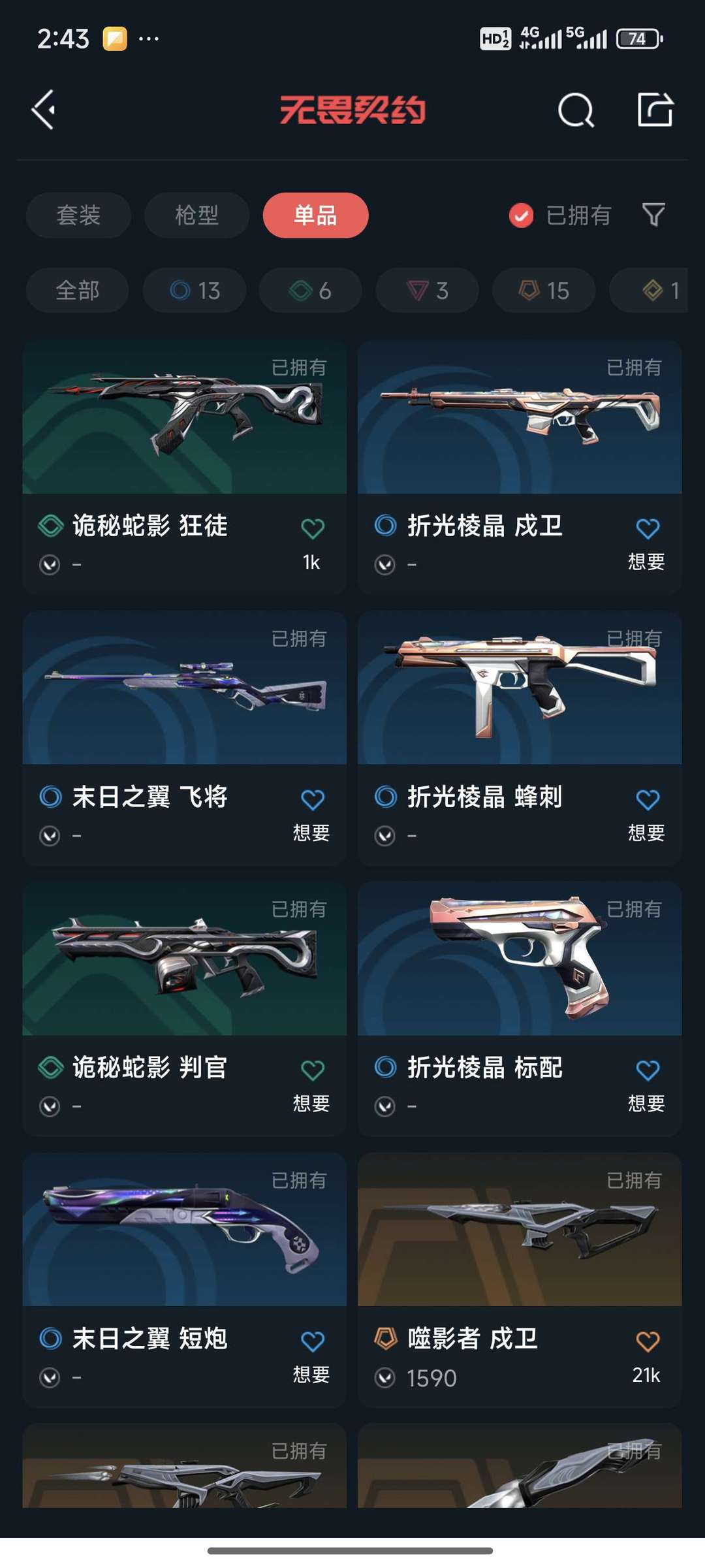
Task: Open the 诡秘蛇影 狂徒 skin card
Action: 184,466
